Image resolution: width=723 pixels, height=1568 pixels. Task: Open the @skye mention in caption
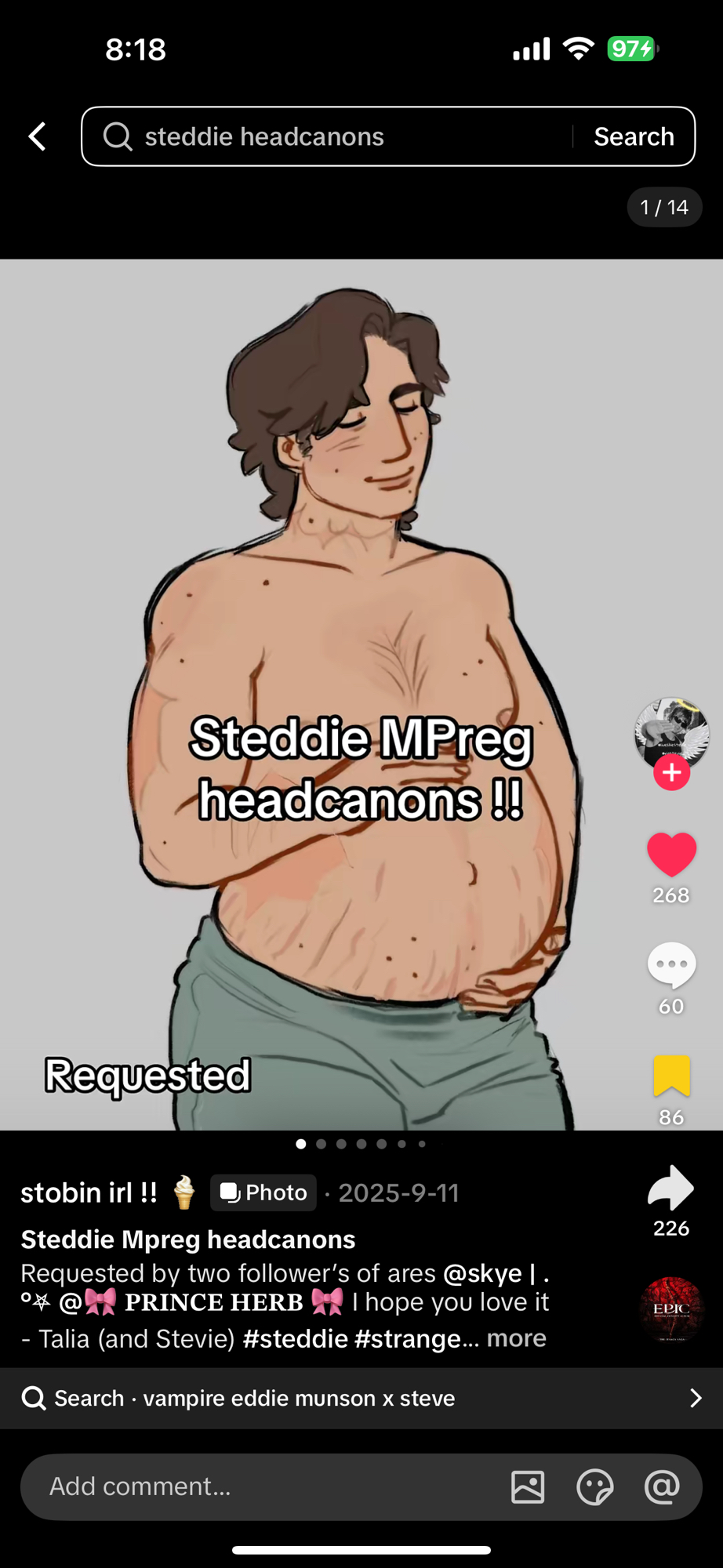482,1273
